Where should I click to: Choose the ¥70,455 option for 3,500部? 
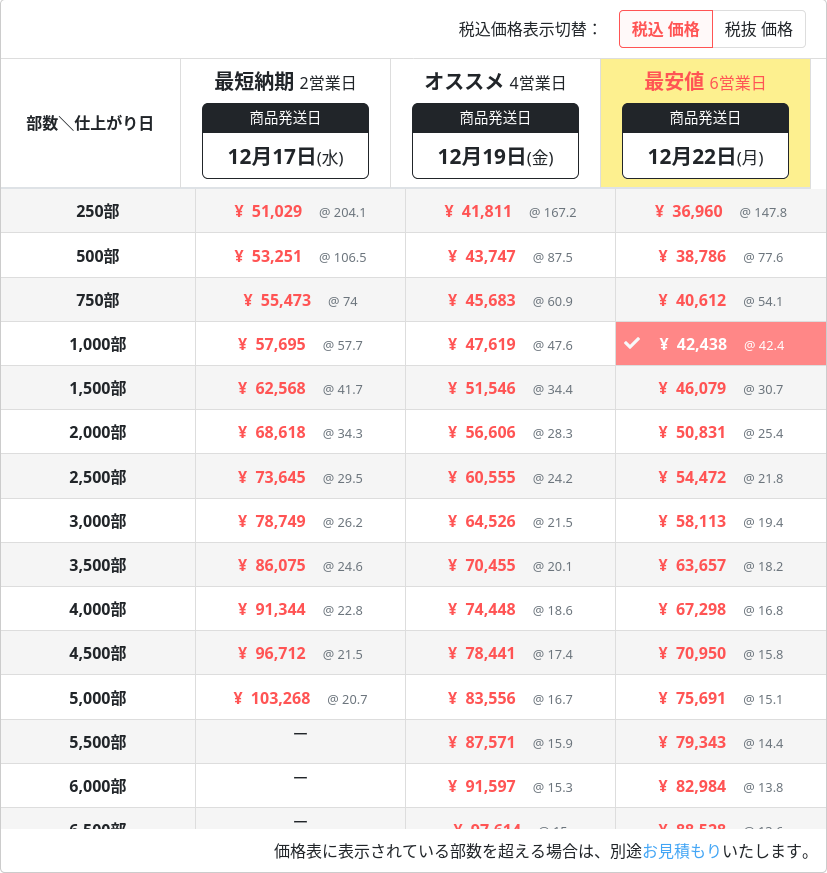pos(510,565)
